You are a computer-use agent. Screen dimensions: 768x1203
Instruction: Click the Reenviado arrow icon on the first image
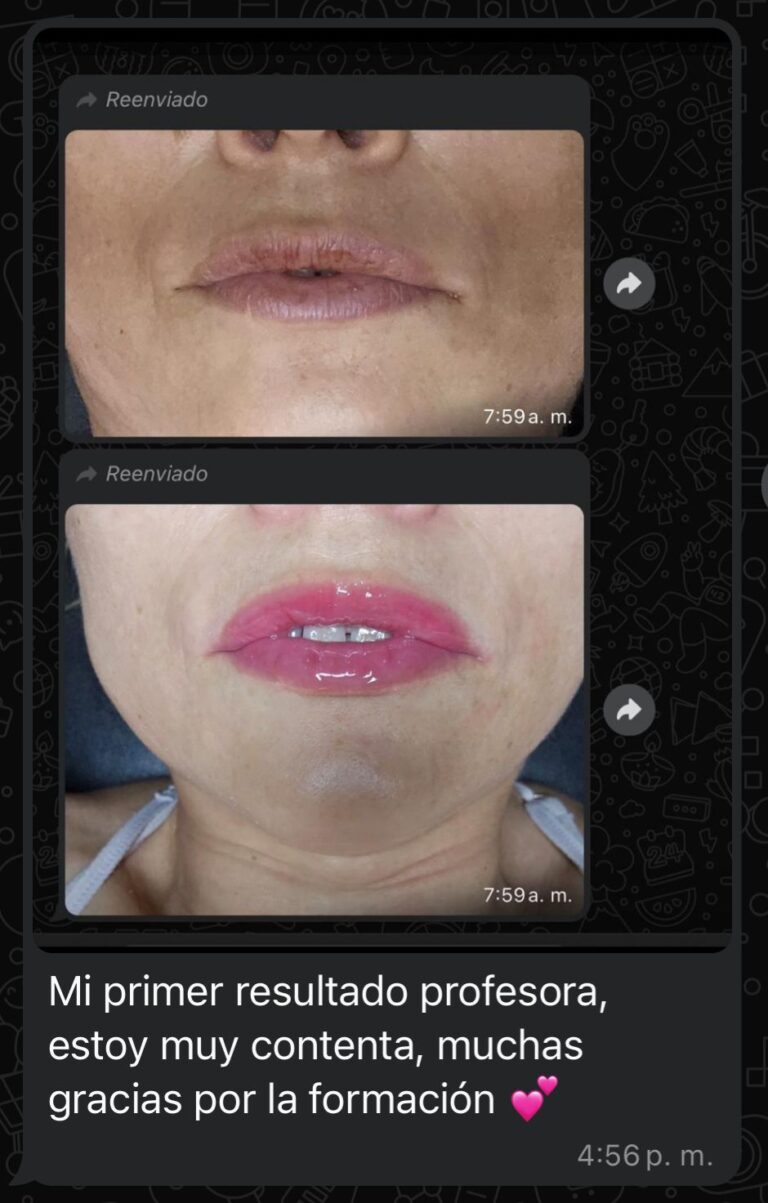coord(86,100)
